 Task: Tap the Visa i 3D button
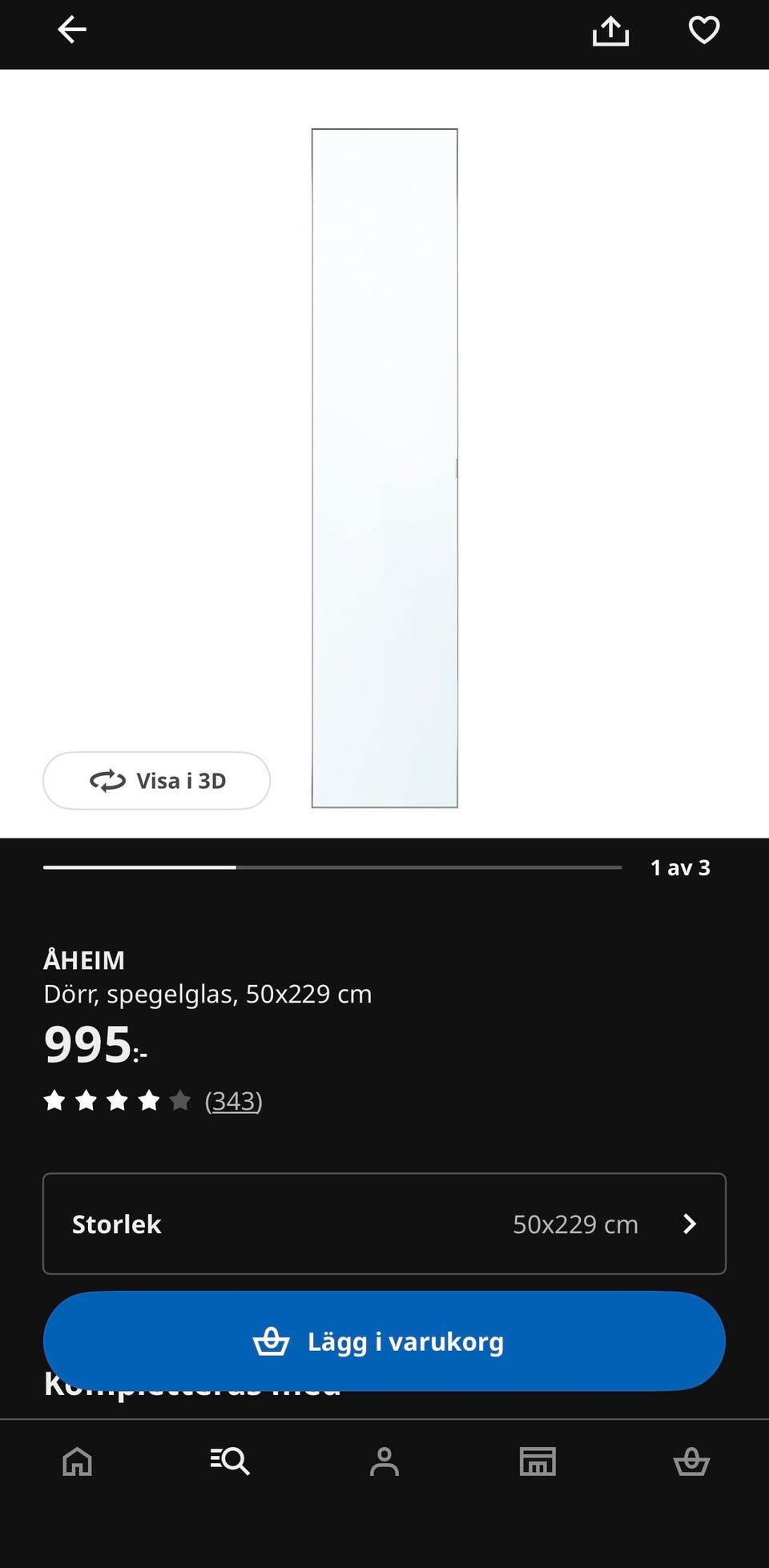157,781
